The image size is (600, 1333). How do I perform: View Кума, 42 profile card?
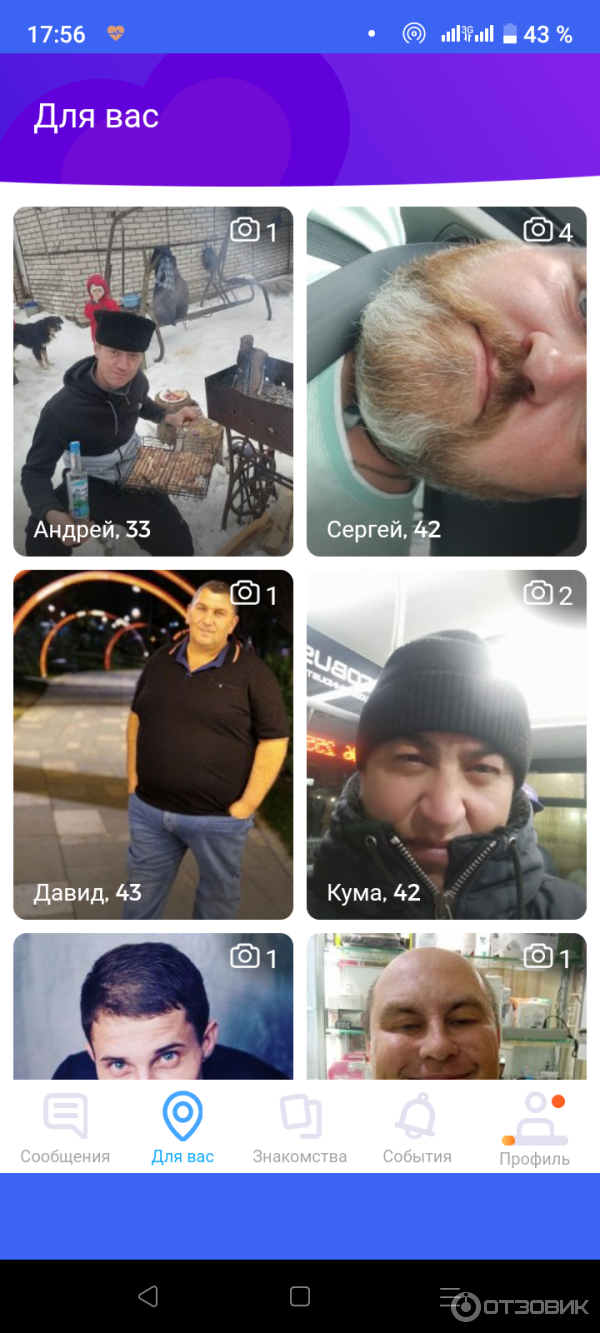pos(446,744)
